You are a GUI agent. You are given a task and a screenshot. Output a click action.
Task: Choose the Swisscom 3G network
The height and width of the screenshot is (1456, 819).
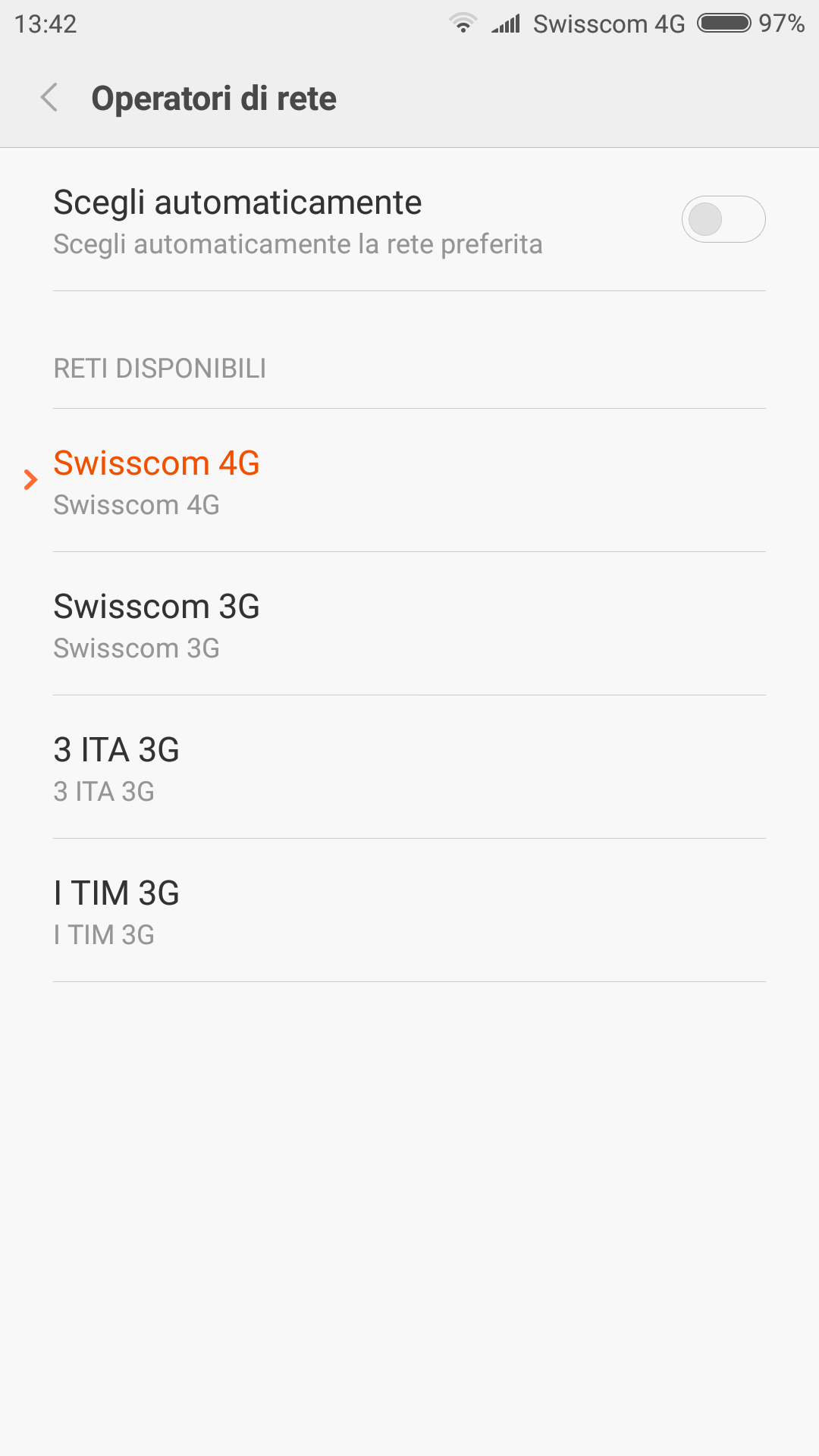pos(409,624)
